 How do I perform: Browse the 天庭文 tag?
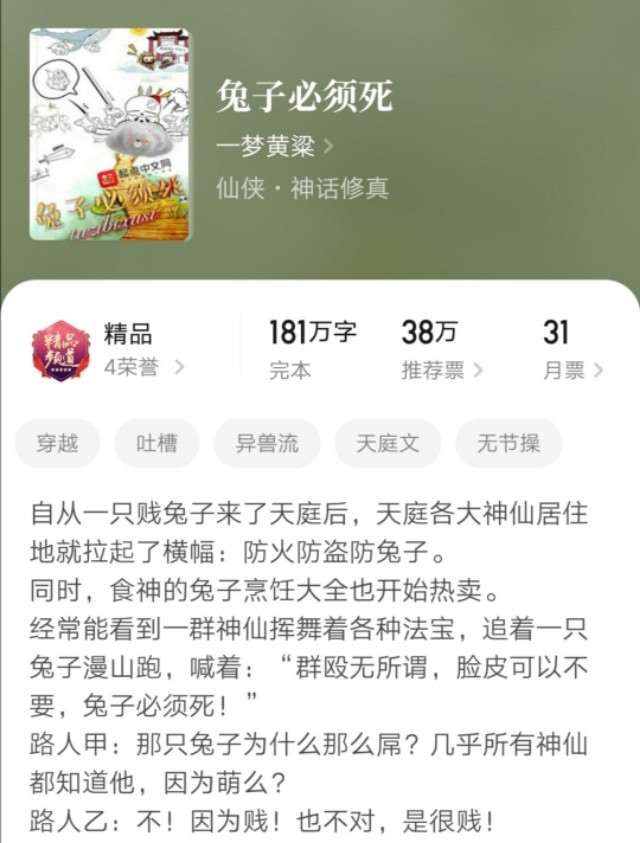point(388,444)
